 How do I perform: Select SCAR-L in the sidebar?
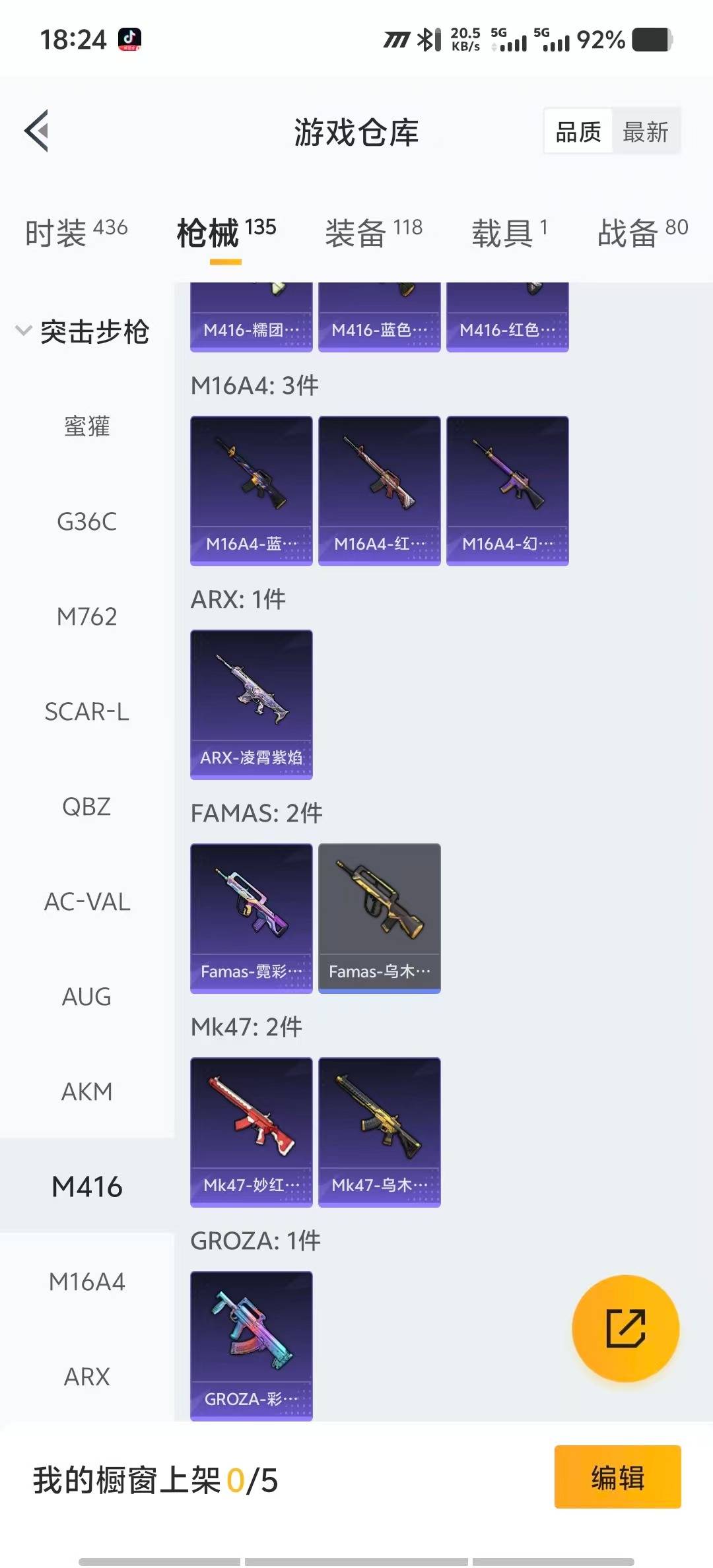(86, 712)
